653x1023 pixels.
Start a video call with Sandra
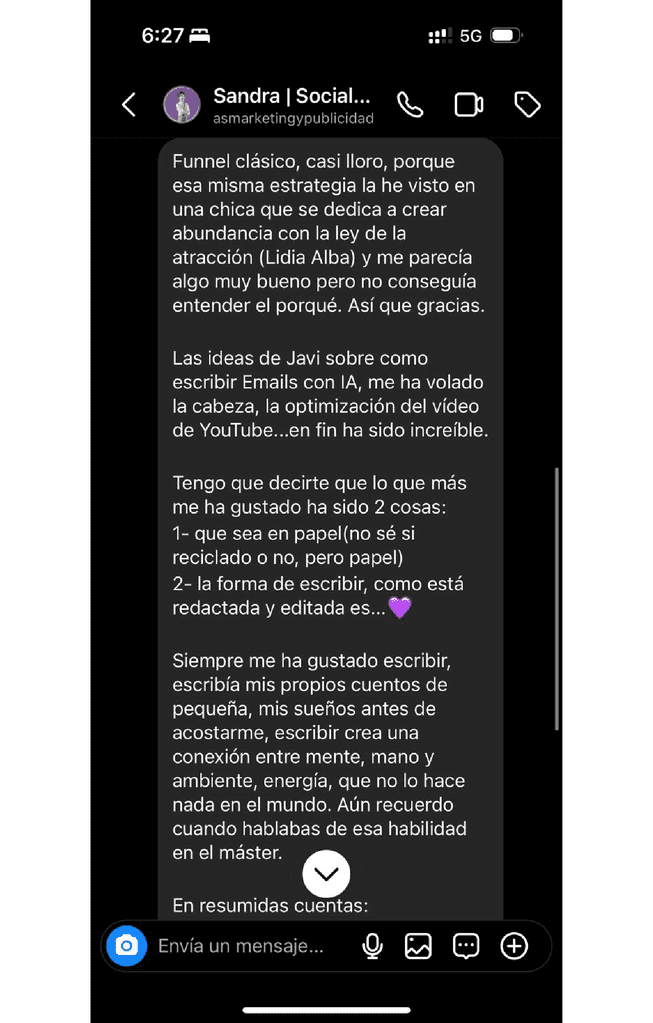pyautogui.click(x=469, y=105)
